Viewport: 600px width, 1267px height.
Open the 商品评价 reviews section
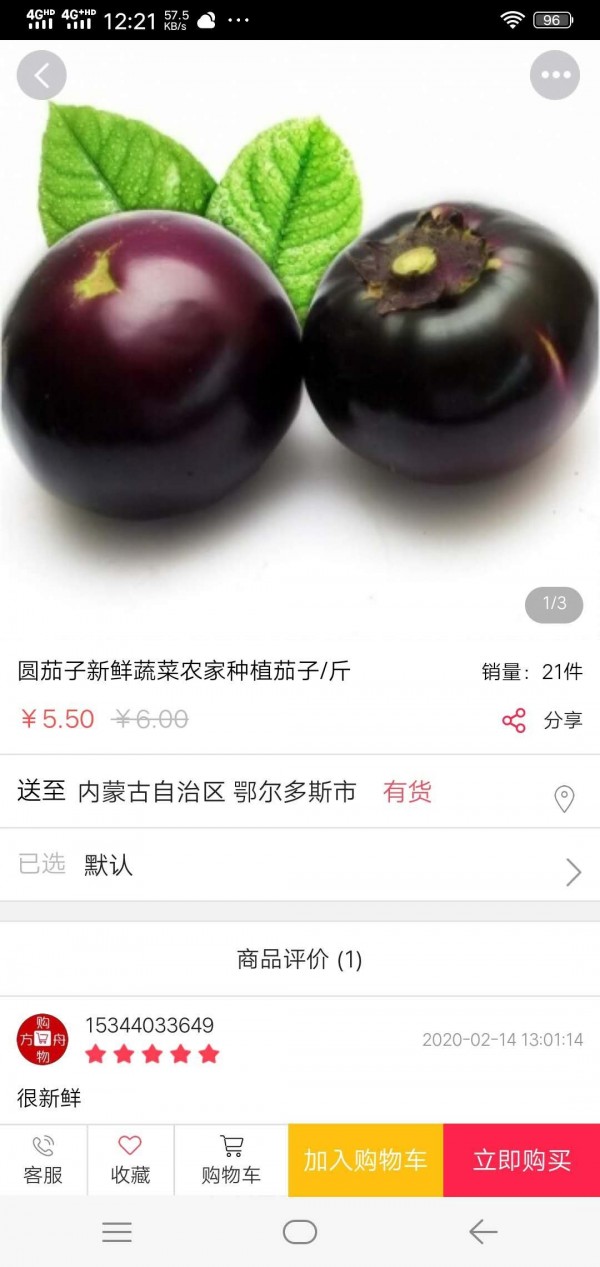[300, 960]
